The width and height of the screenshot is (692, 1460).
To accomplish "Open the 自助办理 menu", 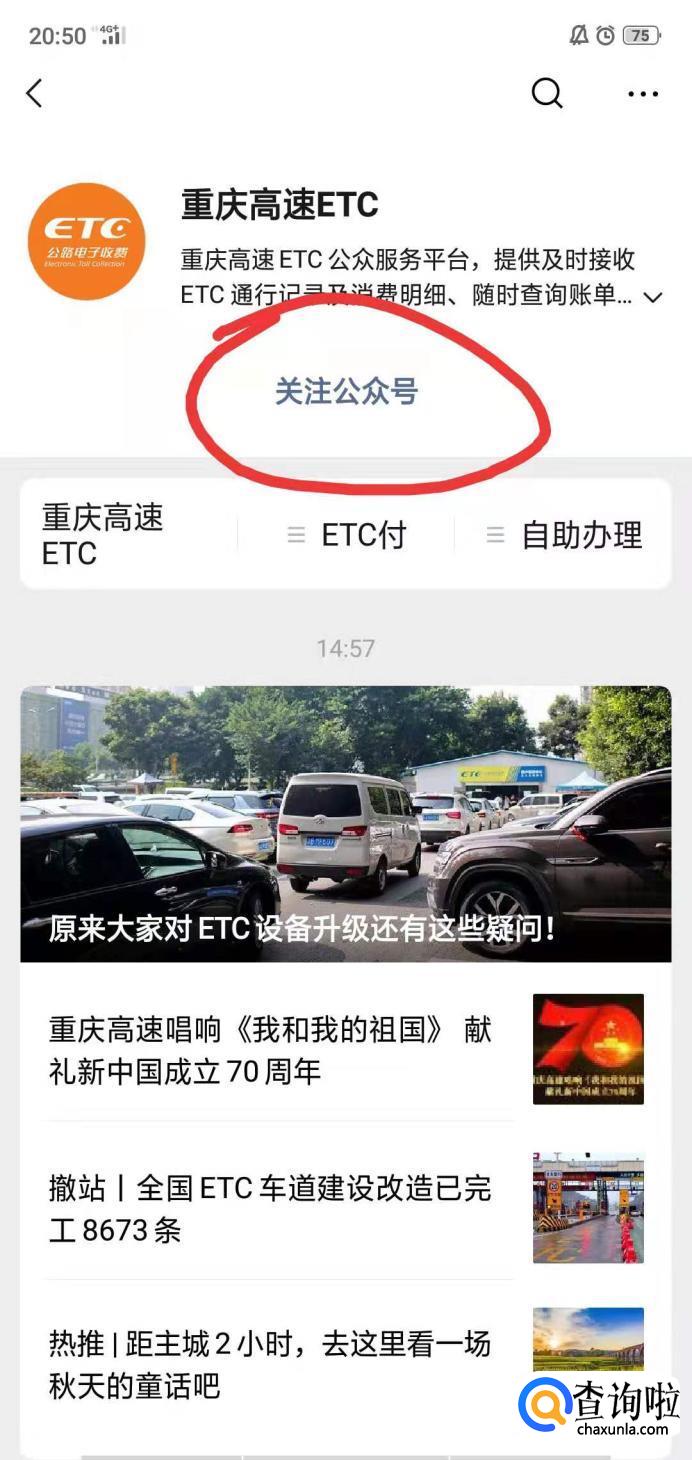I will click(x=564, y=535).
